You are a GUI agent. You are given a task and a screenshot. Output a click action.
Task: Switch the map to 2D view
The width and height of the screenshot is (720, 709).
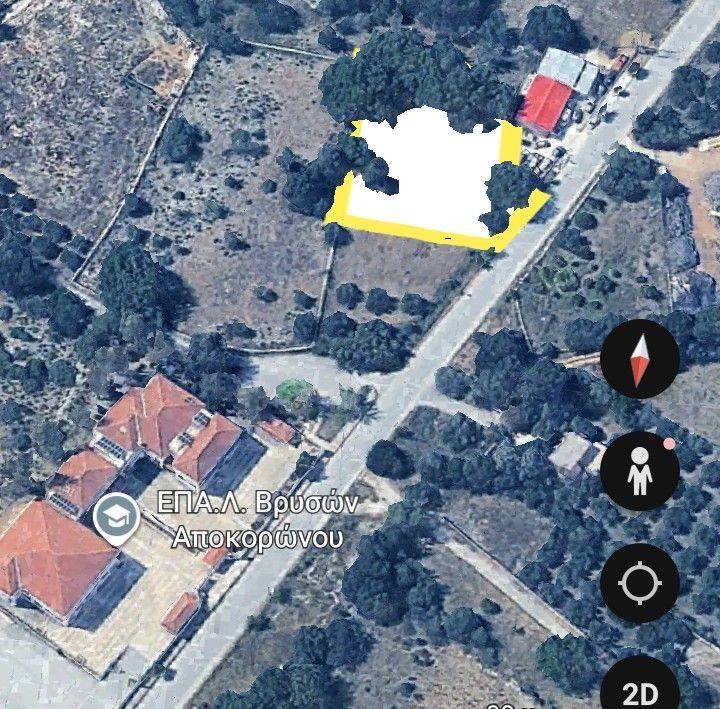[640, 688]
